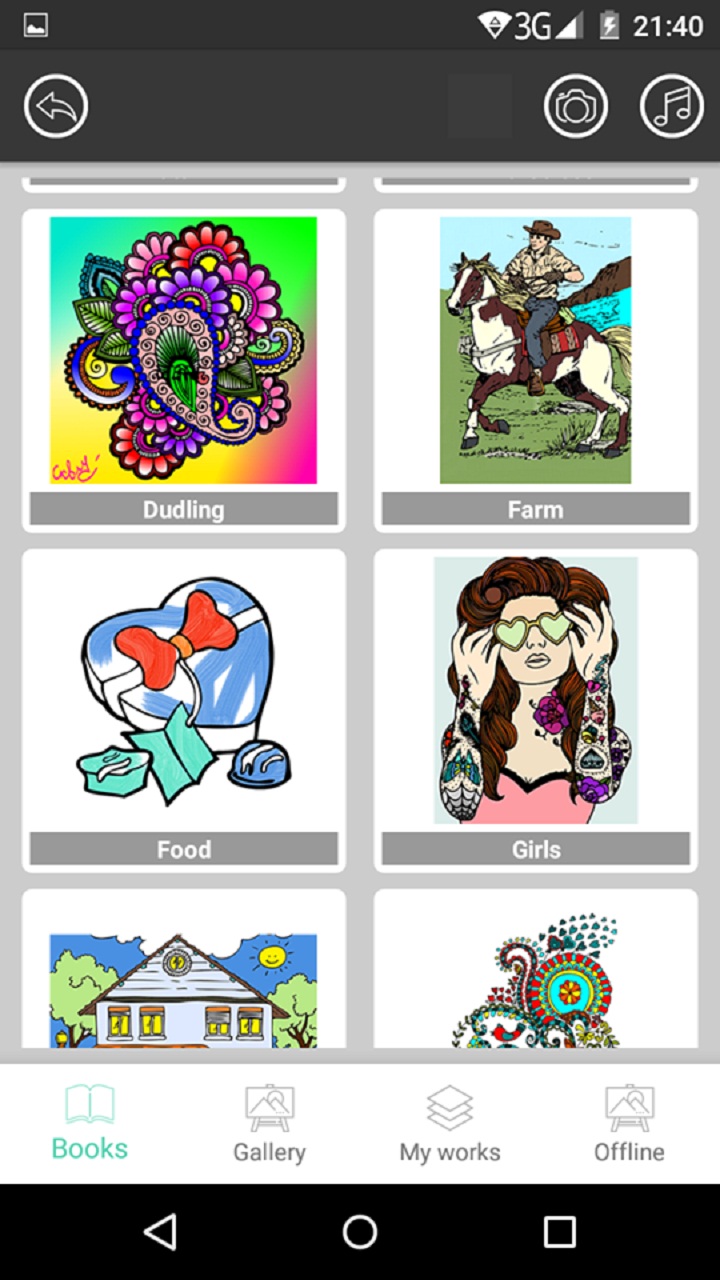
Task: Tap the Farm title bar
Action: tap(535, 509)
